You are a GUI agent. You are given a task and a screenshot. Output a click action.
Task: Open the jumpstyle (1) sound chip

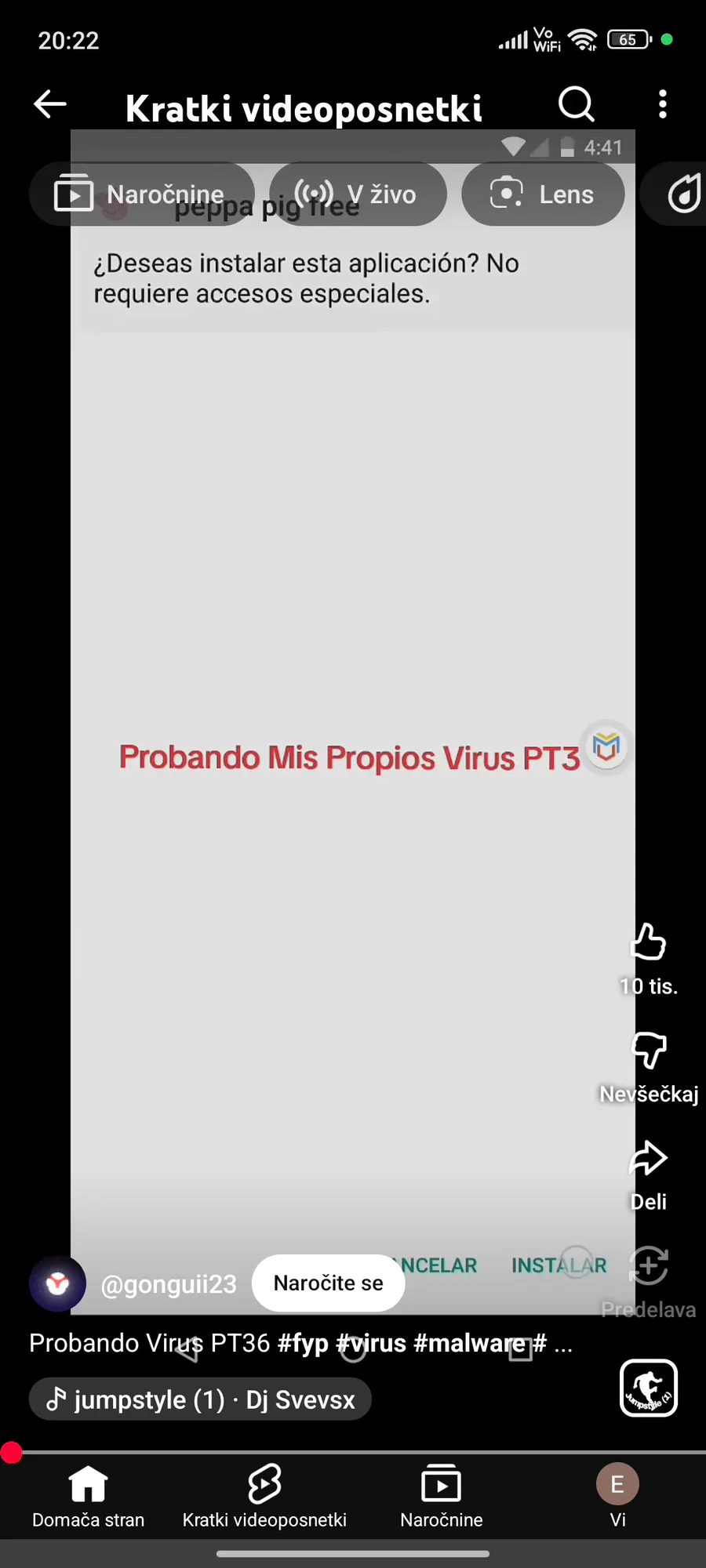pos(200,1399)
